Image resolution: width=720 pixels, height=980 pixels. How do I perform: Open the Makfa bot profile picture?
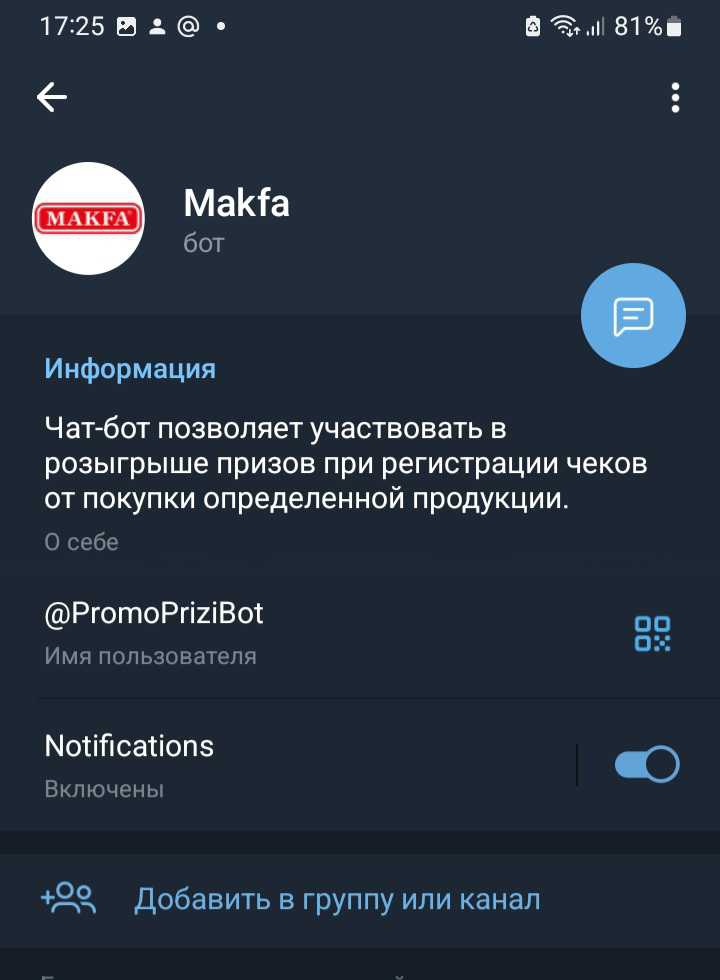(x=89, y=218)
